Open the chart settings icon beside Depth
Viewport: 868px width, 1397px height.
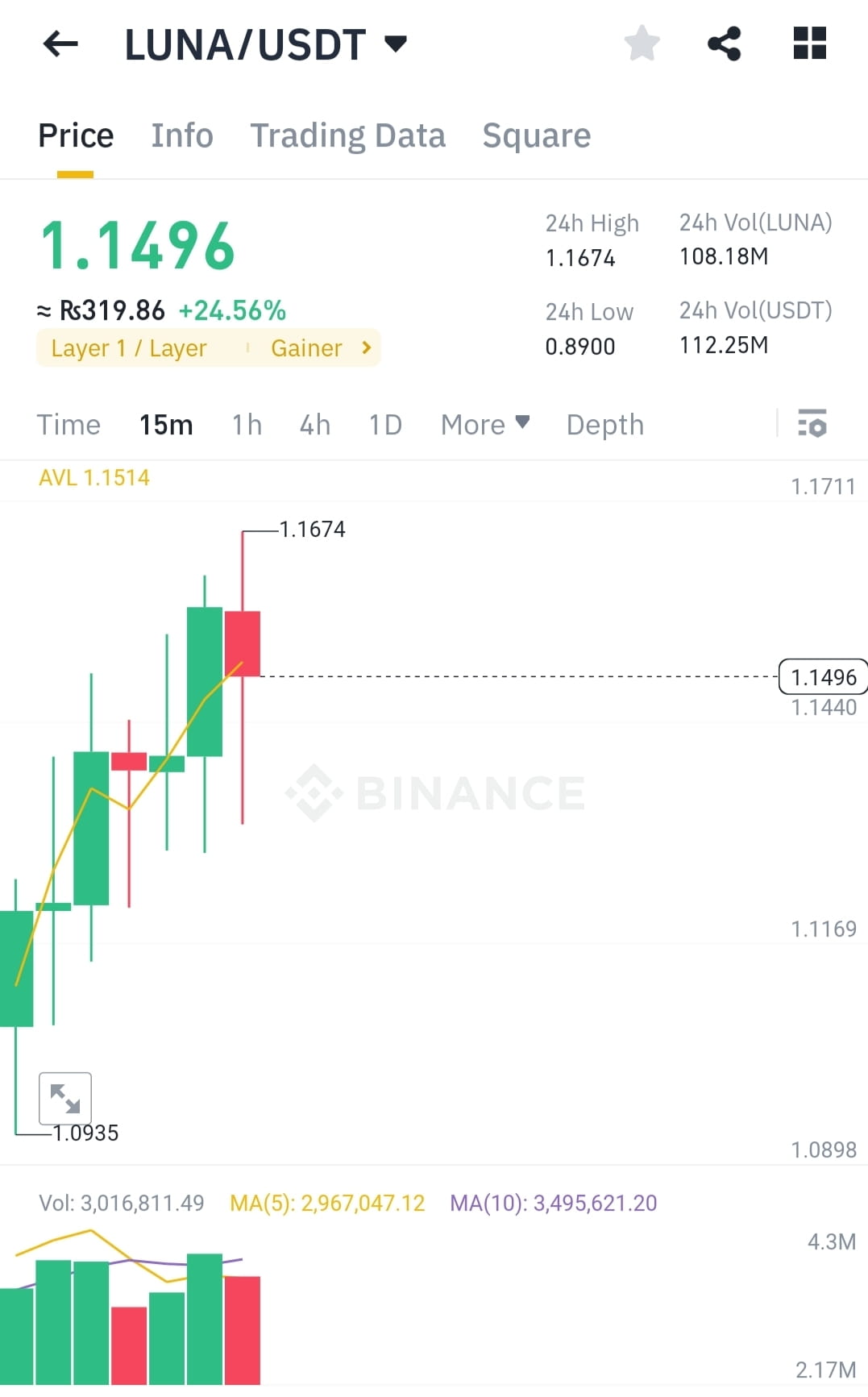coord(813,425)
